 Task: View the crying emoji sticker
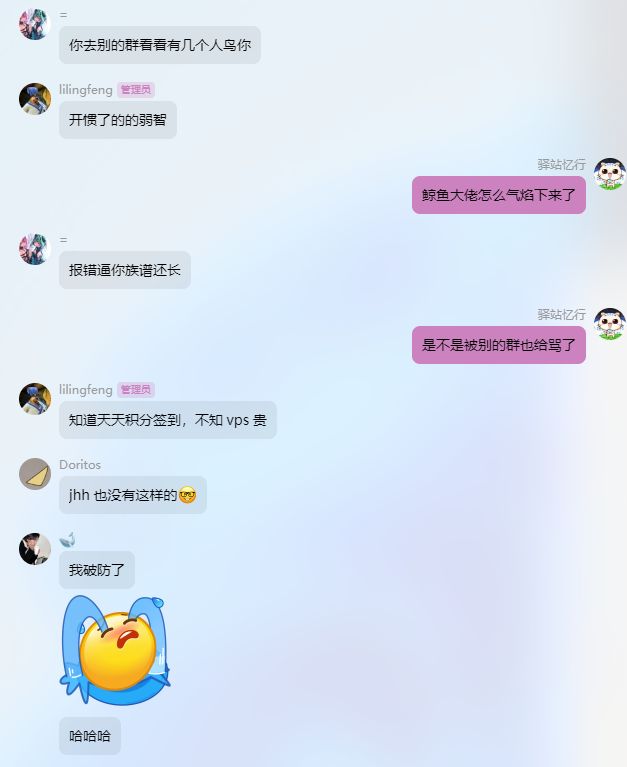116,650
